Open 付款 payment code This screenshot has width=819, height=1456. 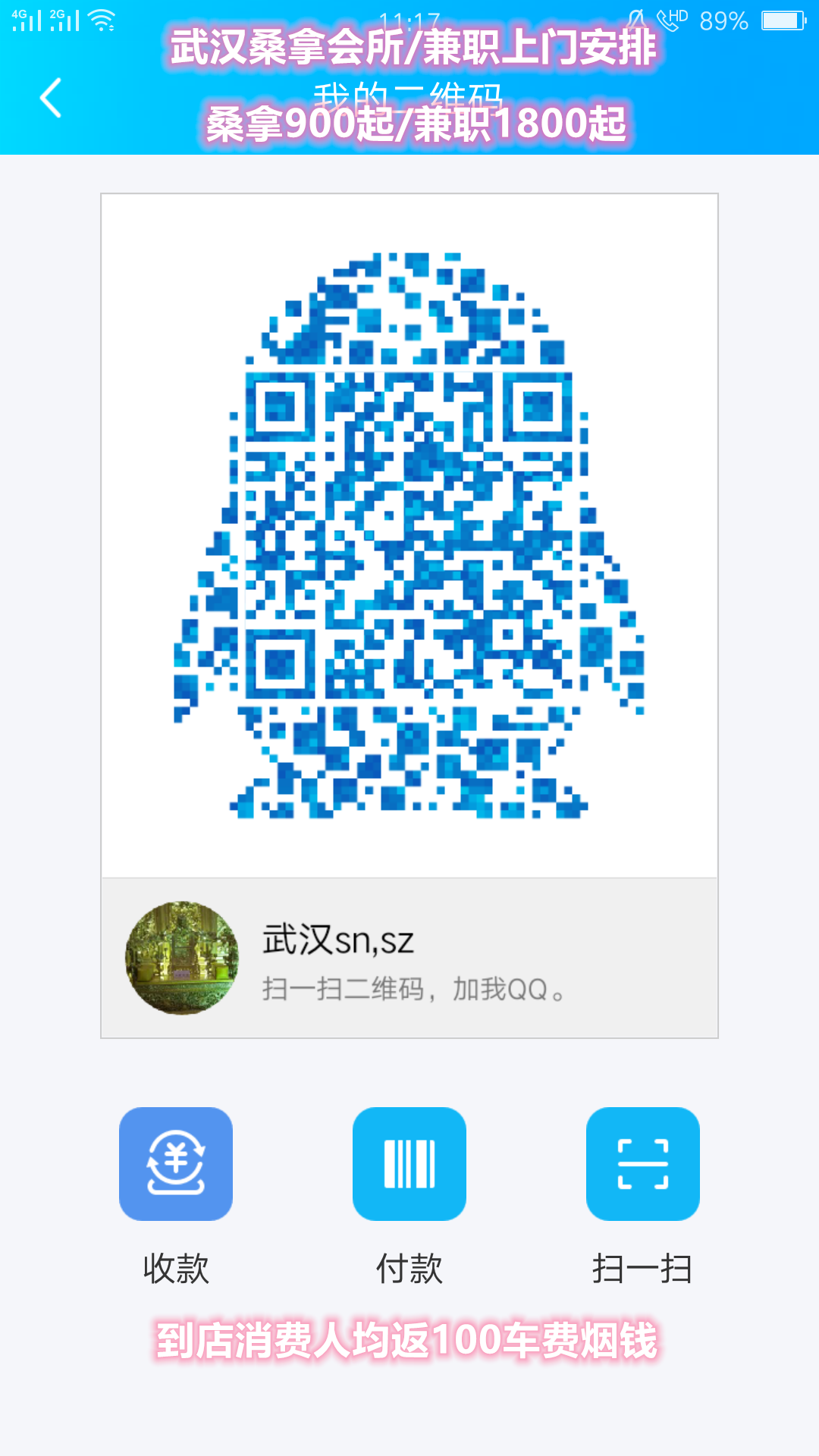[409, 1164]
